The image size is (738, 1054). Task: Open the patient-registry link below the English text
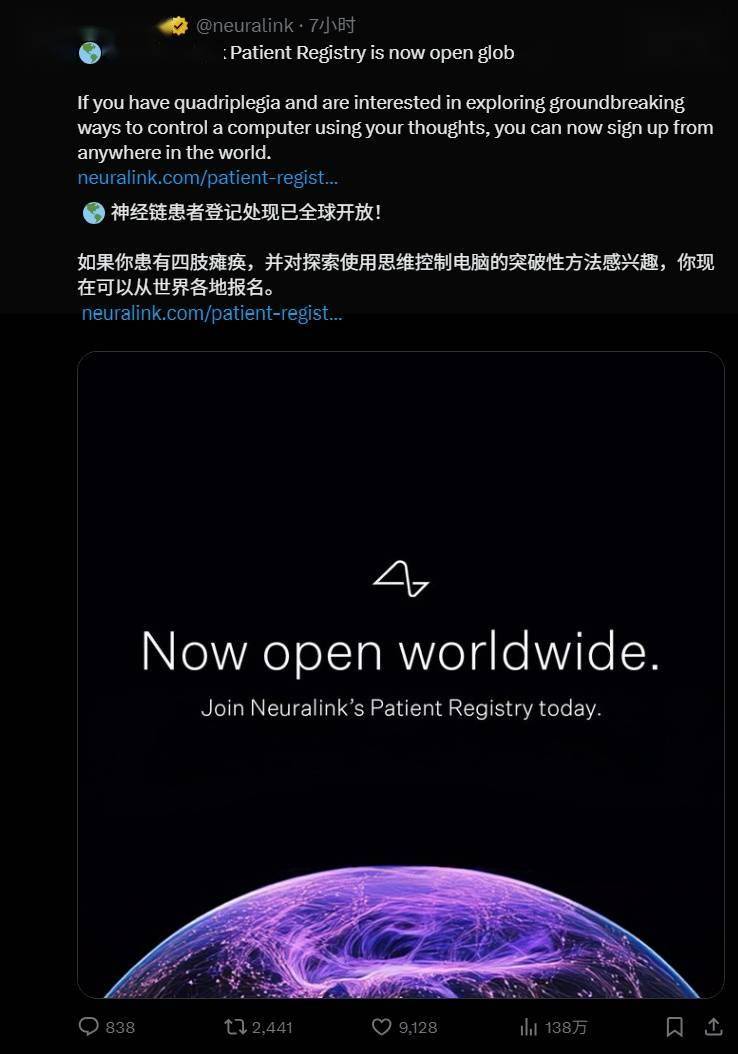tap(207, 178)
